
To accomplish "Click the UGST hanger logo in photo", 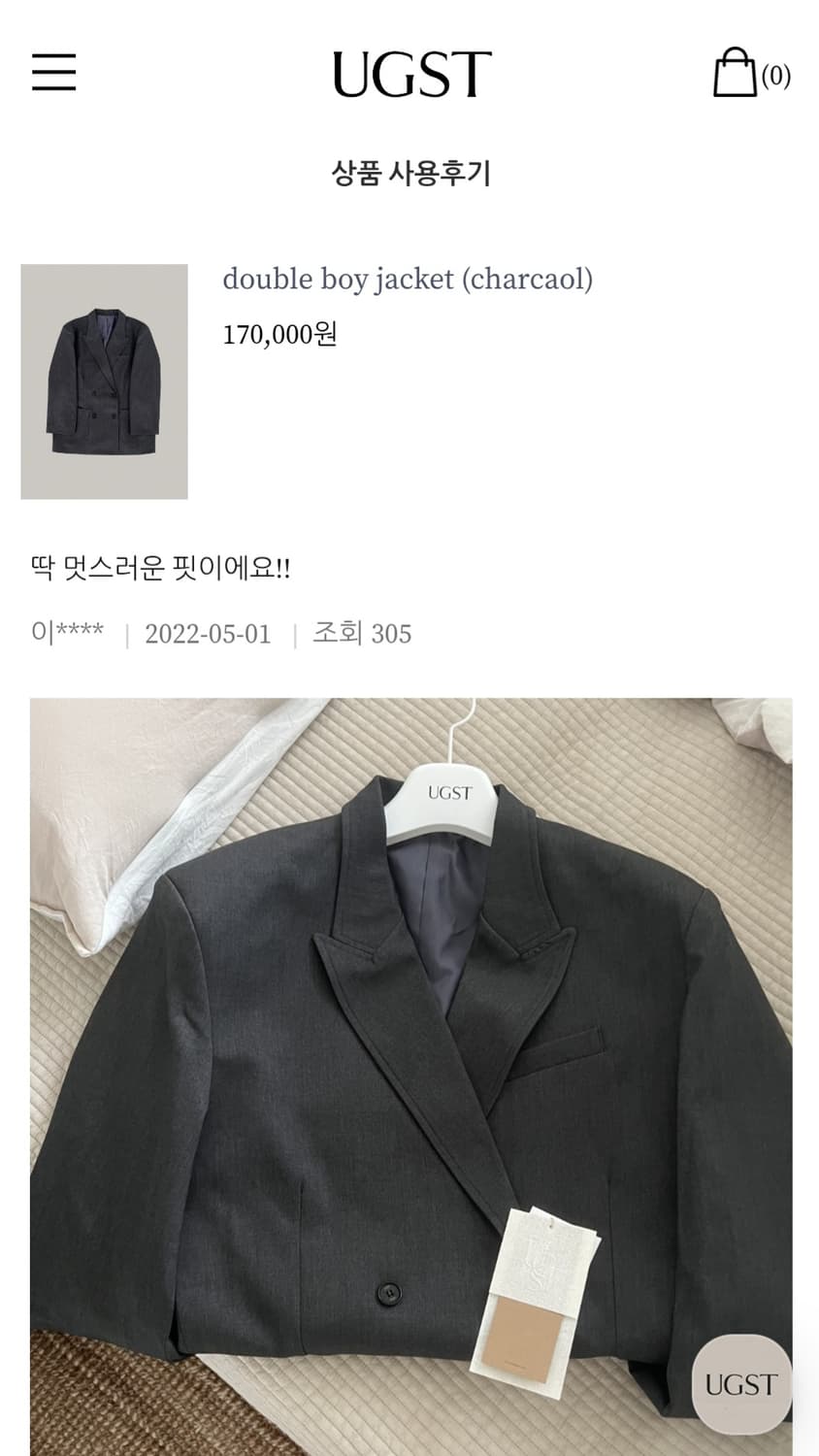I will click(x=449, y=794).
